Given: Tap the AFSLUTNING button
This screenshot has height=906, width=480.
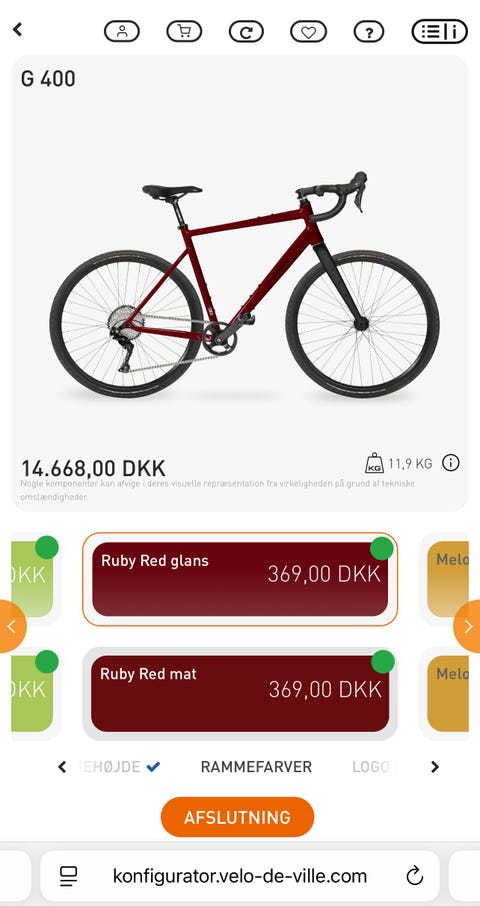Looking at the screenshot, I should click(x=237, y=817).
